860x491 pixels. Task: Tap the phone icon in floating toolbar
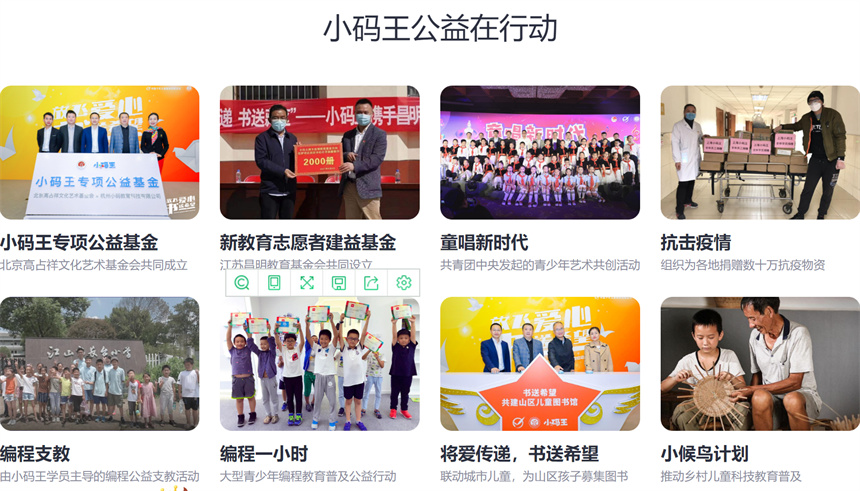click(x=274, y=283)
